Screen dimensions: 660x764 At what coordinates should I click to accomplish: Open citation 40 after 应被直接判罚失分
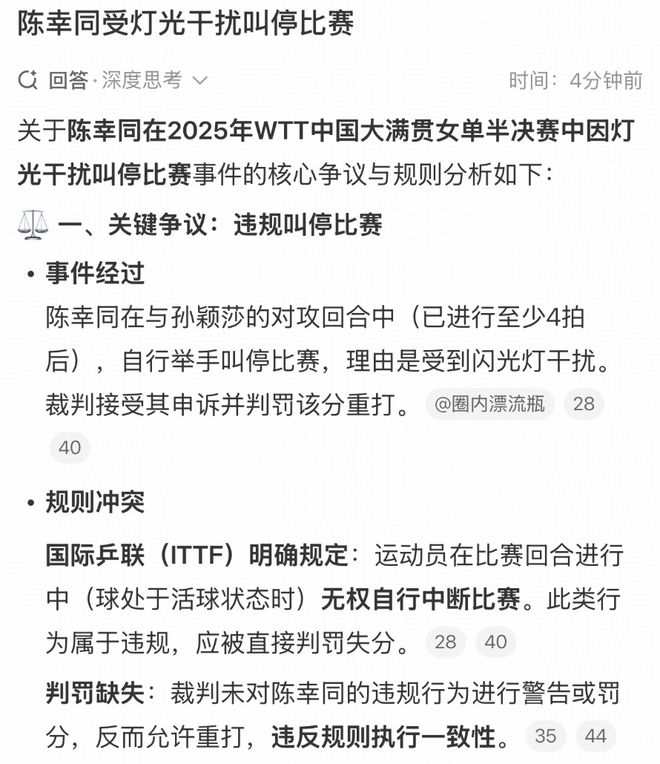pos(496,642)
